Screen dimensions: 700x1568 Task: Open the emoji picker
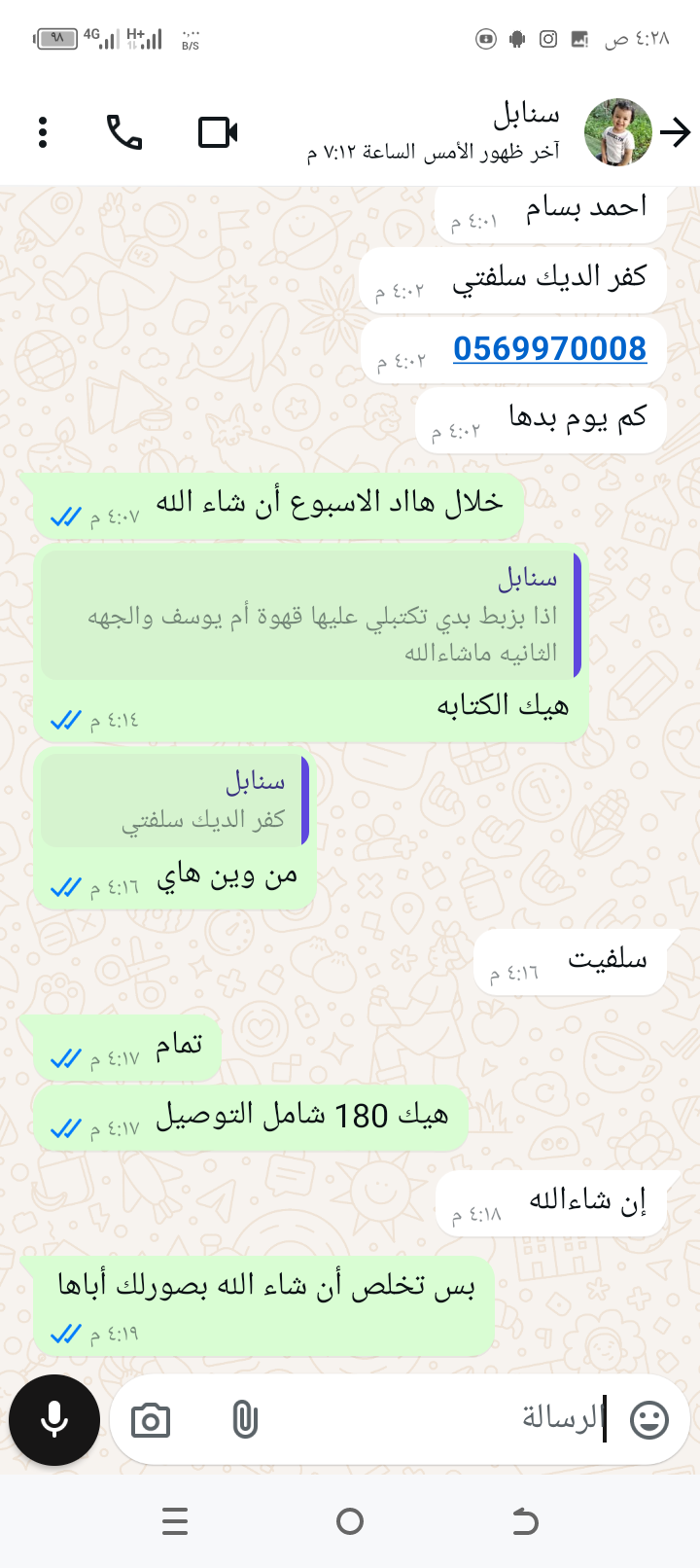tap(649, 1420)
